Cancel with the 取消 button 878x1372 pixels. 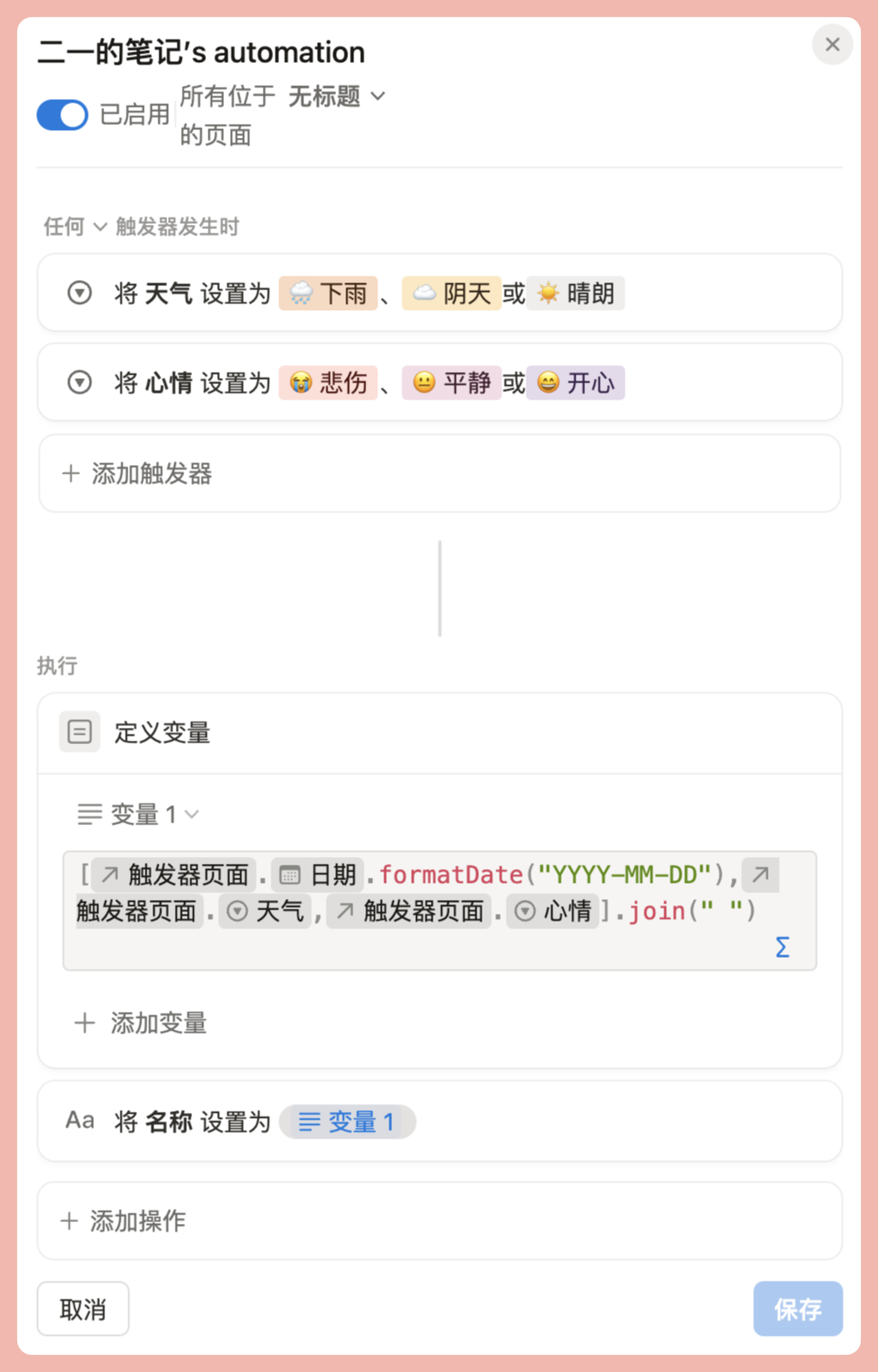click(x=83, y=1309)
